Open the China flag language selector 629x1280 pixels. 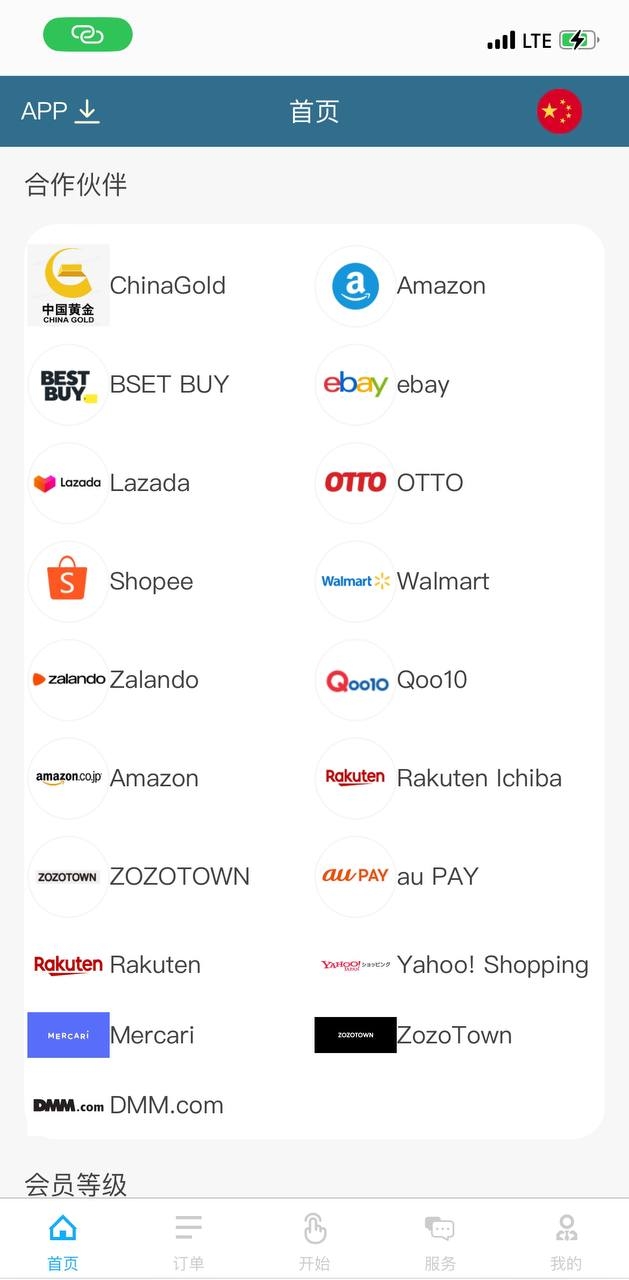[x=559, y=111]
